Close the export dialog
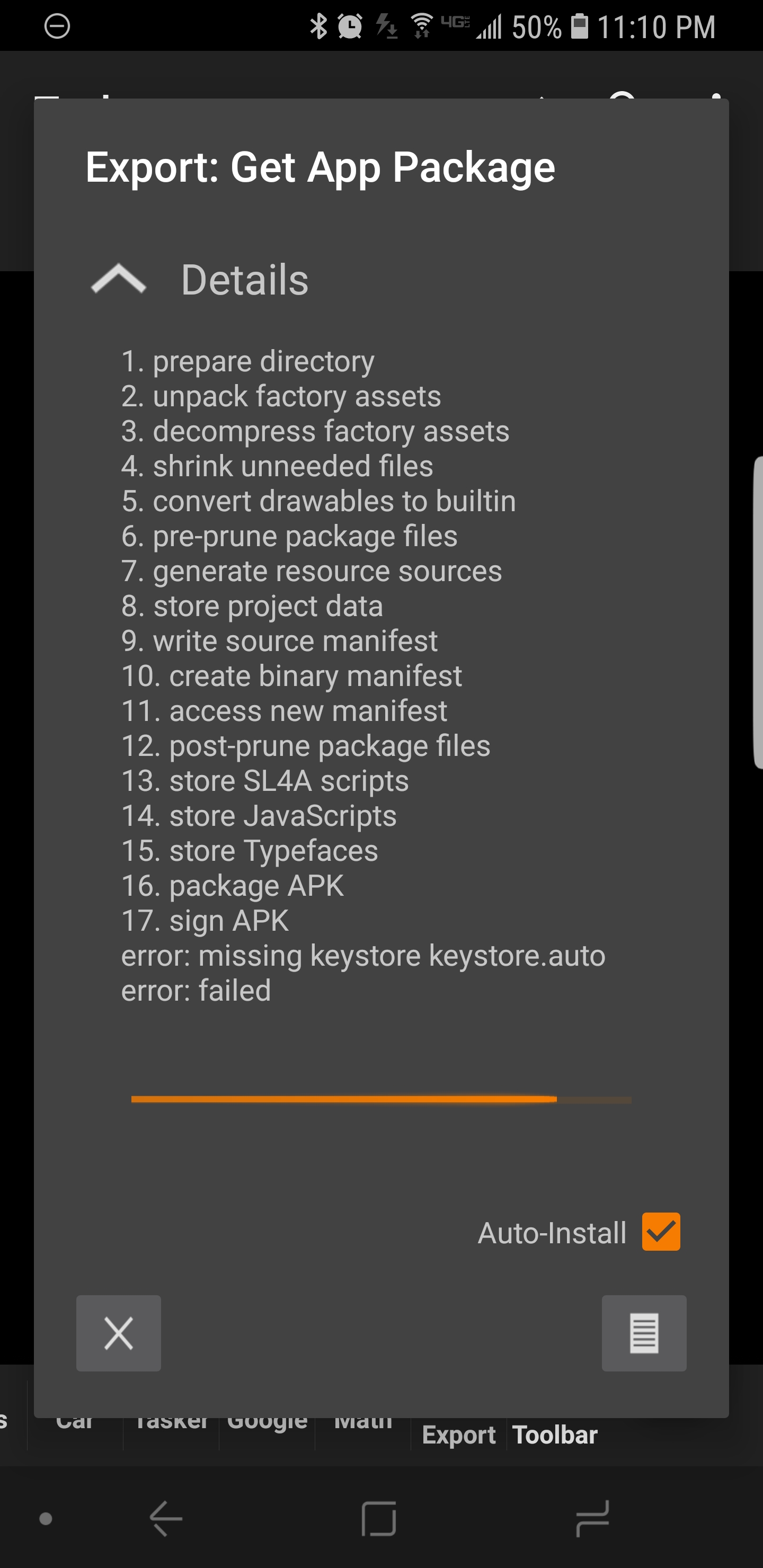 (119, 1333)
